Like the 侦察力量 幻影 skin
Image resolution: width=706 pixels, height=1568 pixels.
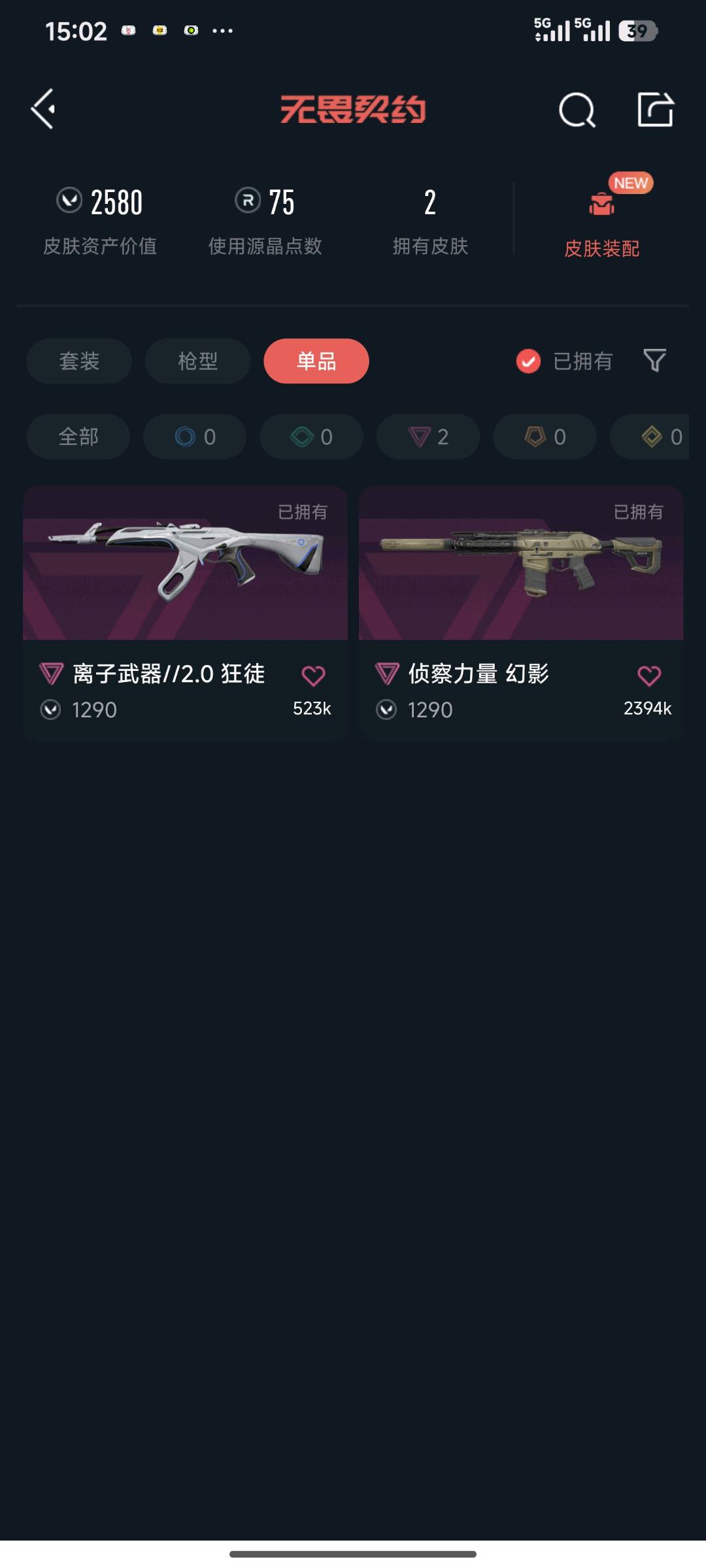(x=649, y=676)
